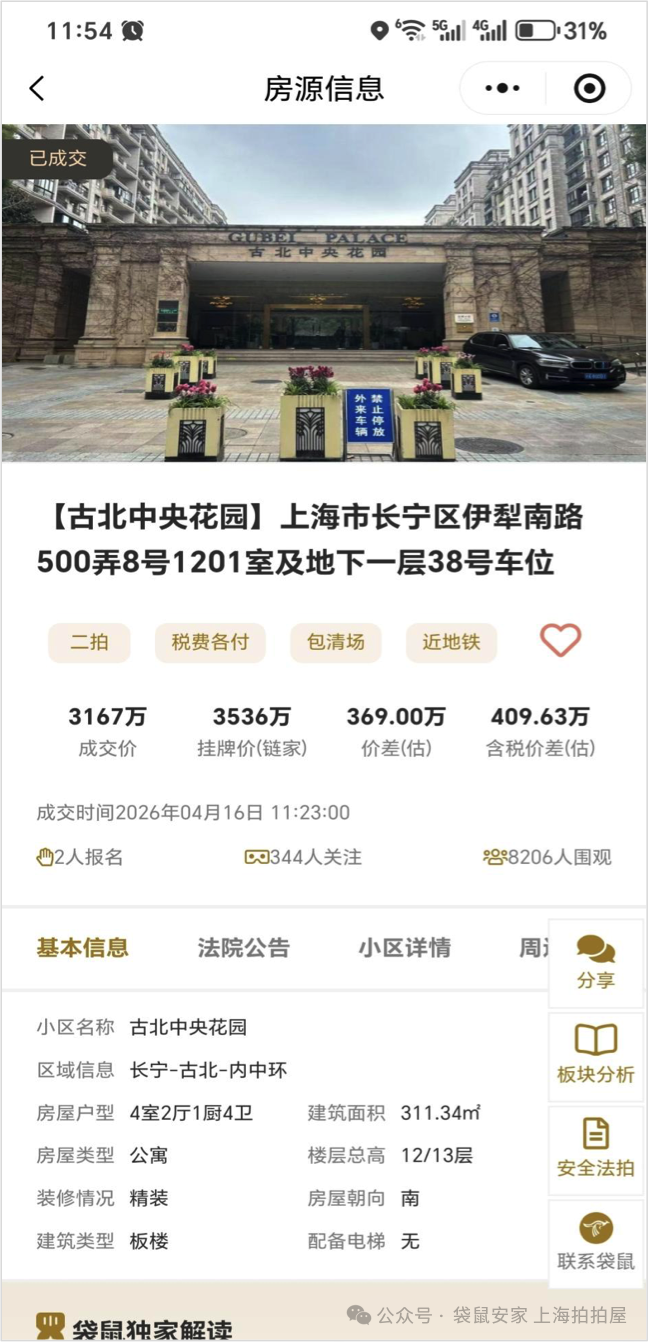Favorite this listing with the heart icon

click(x=560, y=640)
